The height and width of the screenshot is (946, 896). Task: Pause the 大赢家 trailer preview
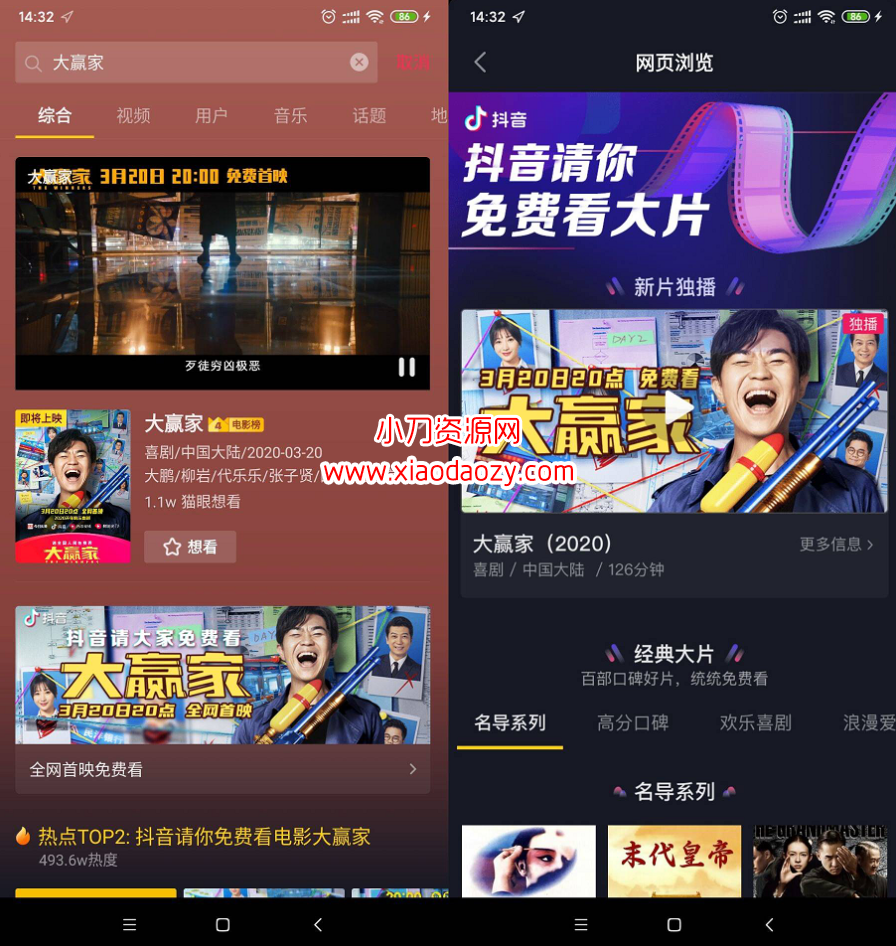point(406,366)
